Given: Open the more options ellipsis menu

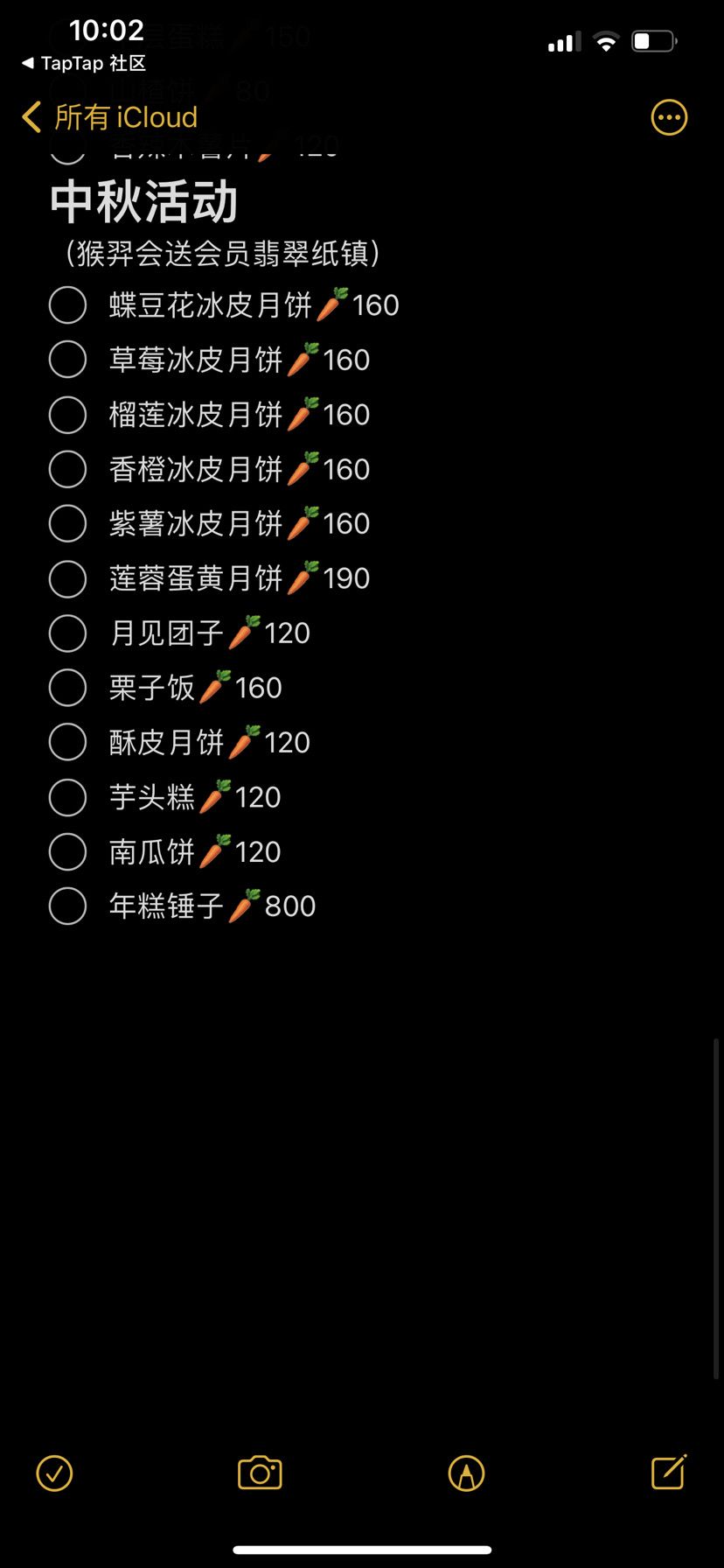Looking at the screenshot, I should [x=669, y=117].
